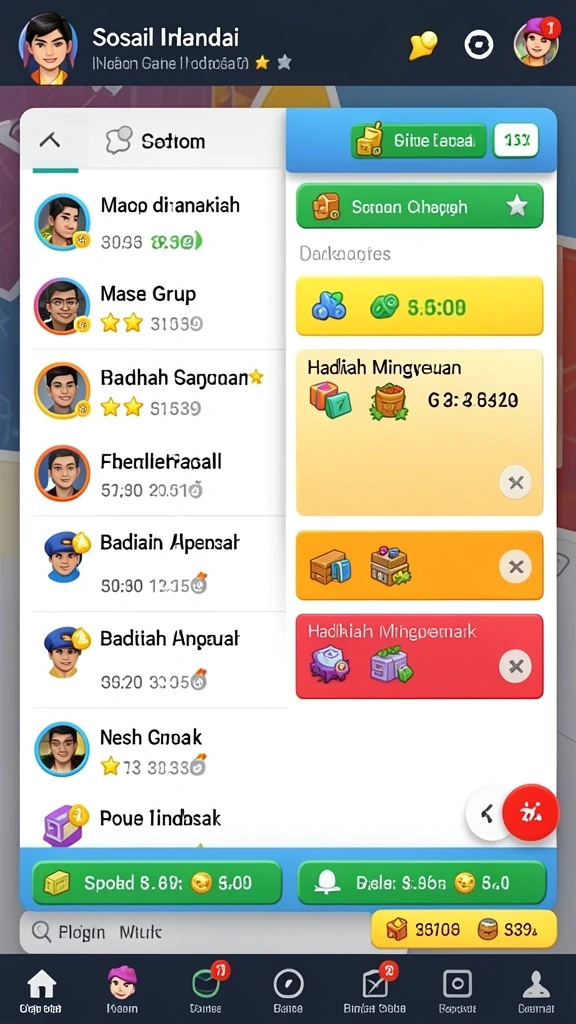
Task: Collapse the panel with the up chevron
Action: coord(50,140)
